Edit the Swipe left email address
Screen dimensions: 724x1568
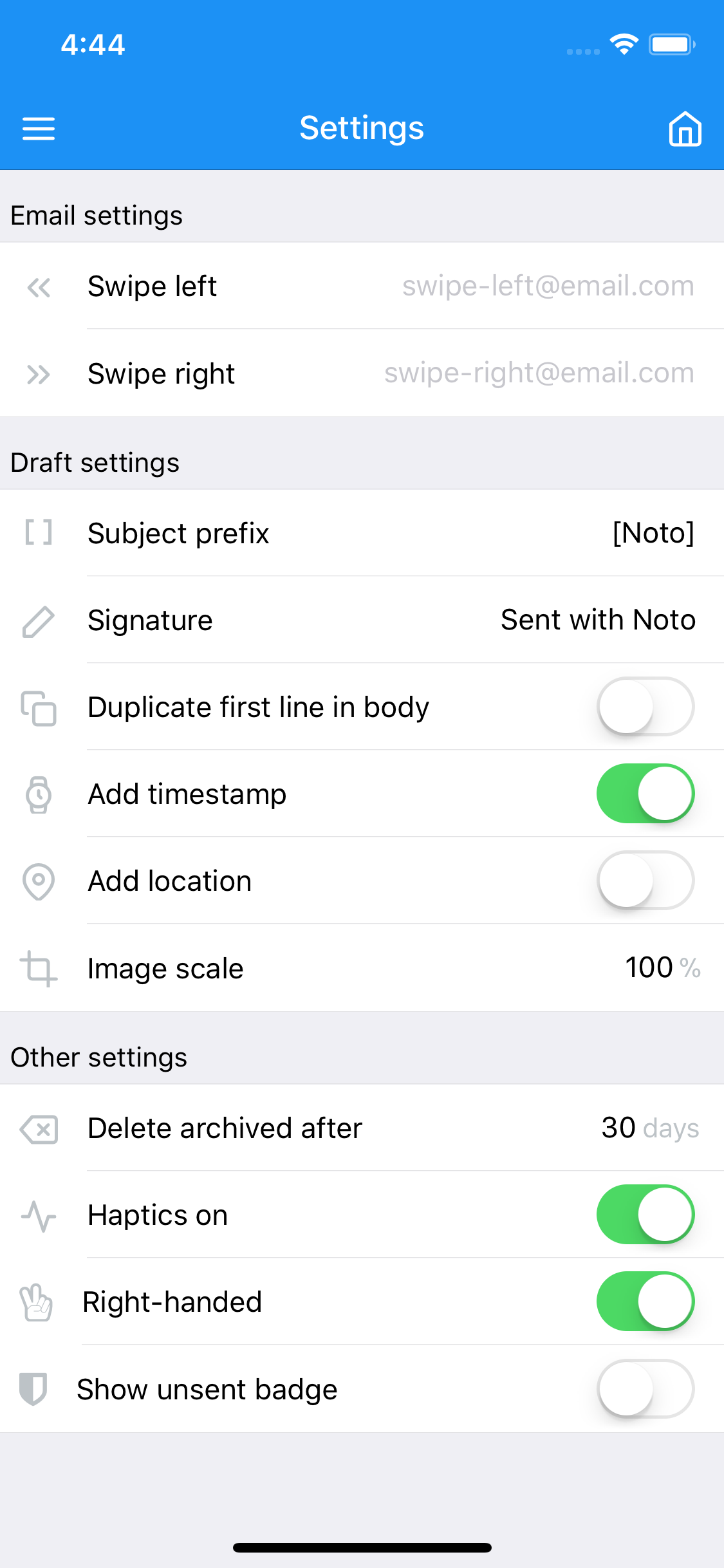click(548, 286)
